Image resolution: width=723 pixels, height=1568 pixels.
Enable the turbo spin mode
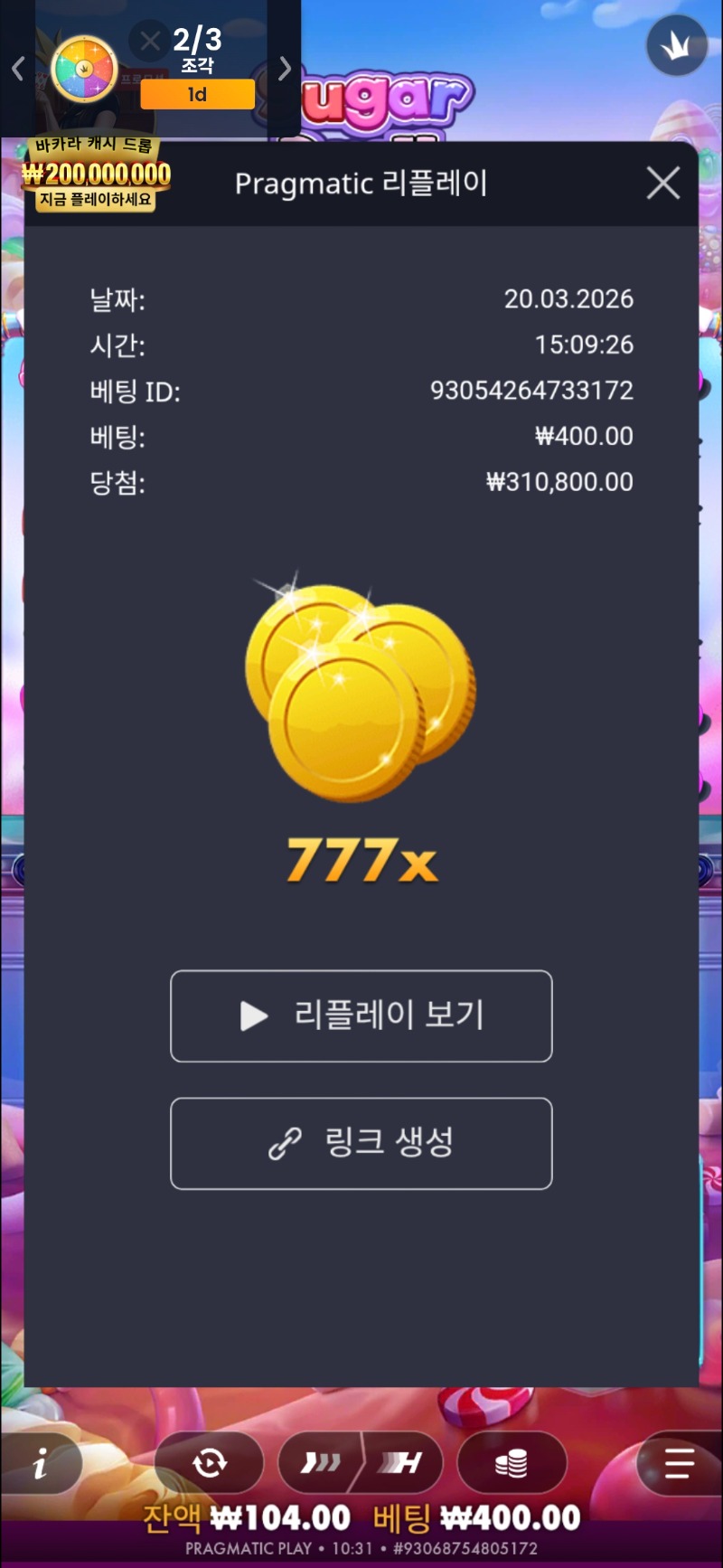(400, 1462)
